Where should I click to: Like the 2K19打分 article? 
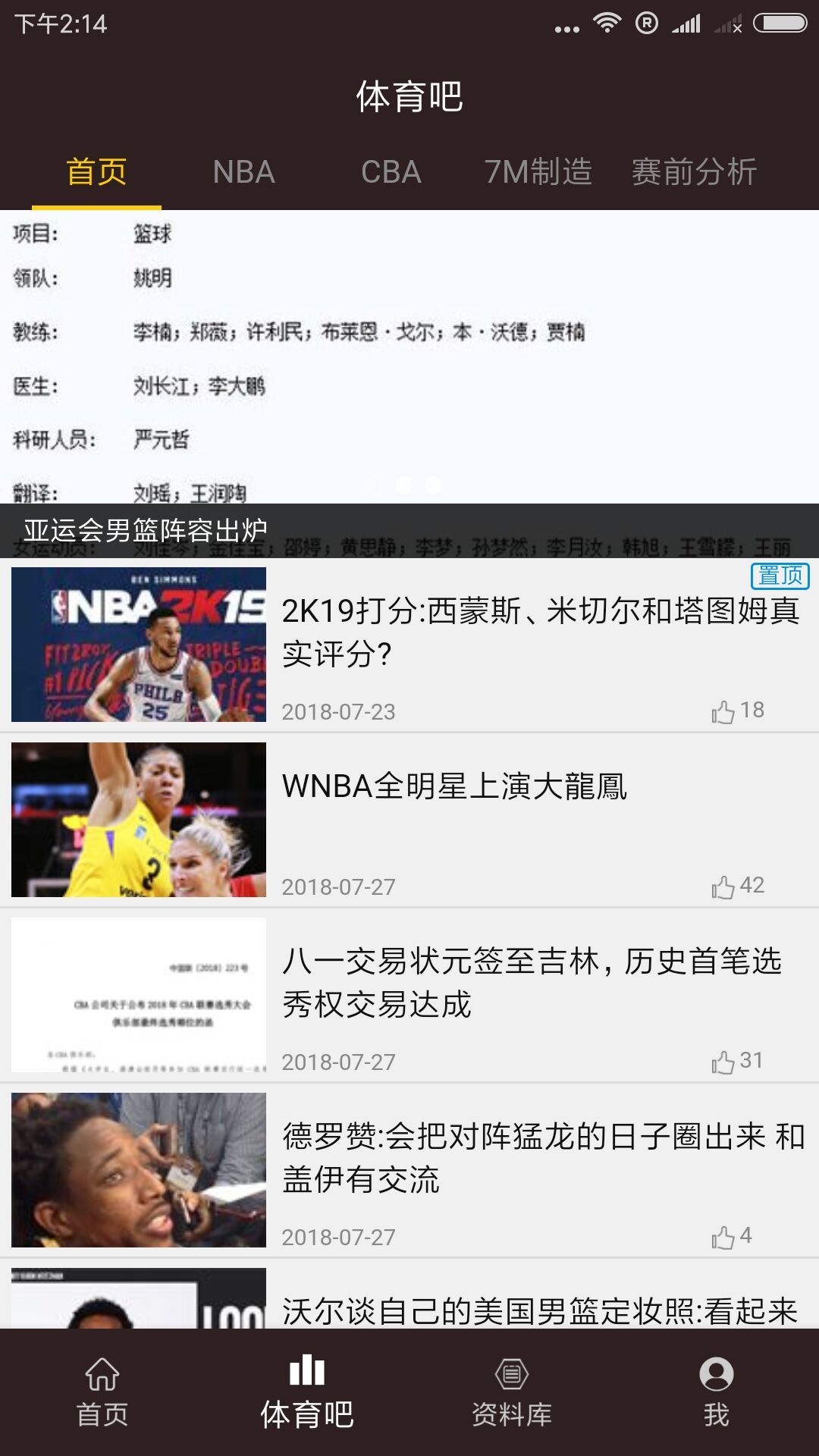(x=724, y=711)
